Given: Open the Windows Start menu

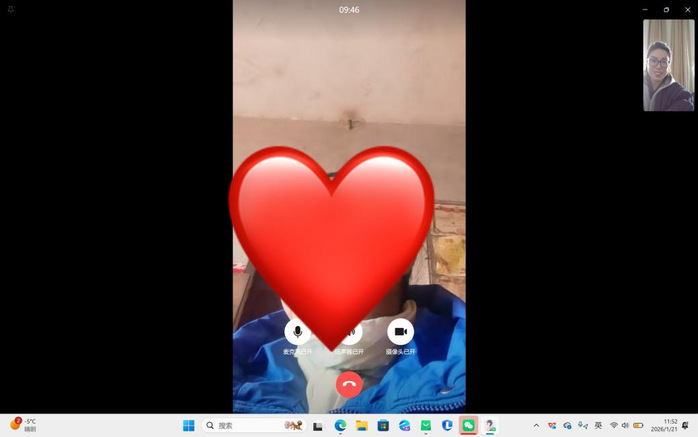Looking at the screenshot, I should coord(188,425).
